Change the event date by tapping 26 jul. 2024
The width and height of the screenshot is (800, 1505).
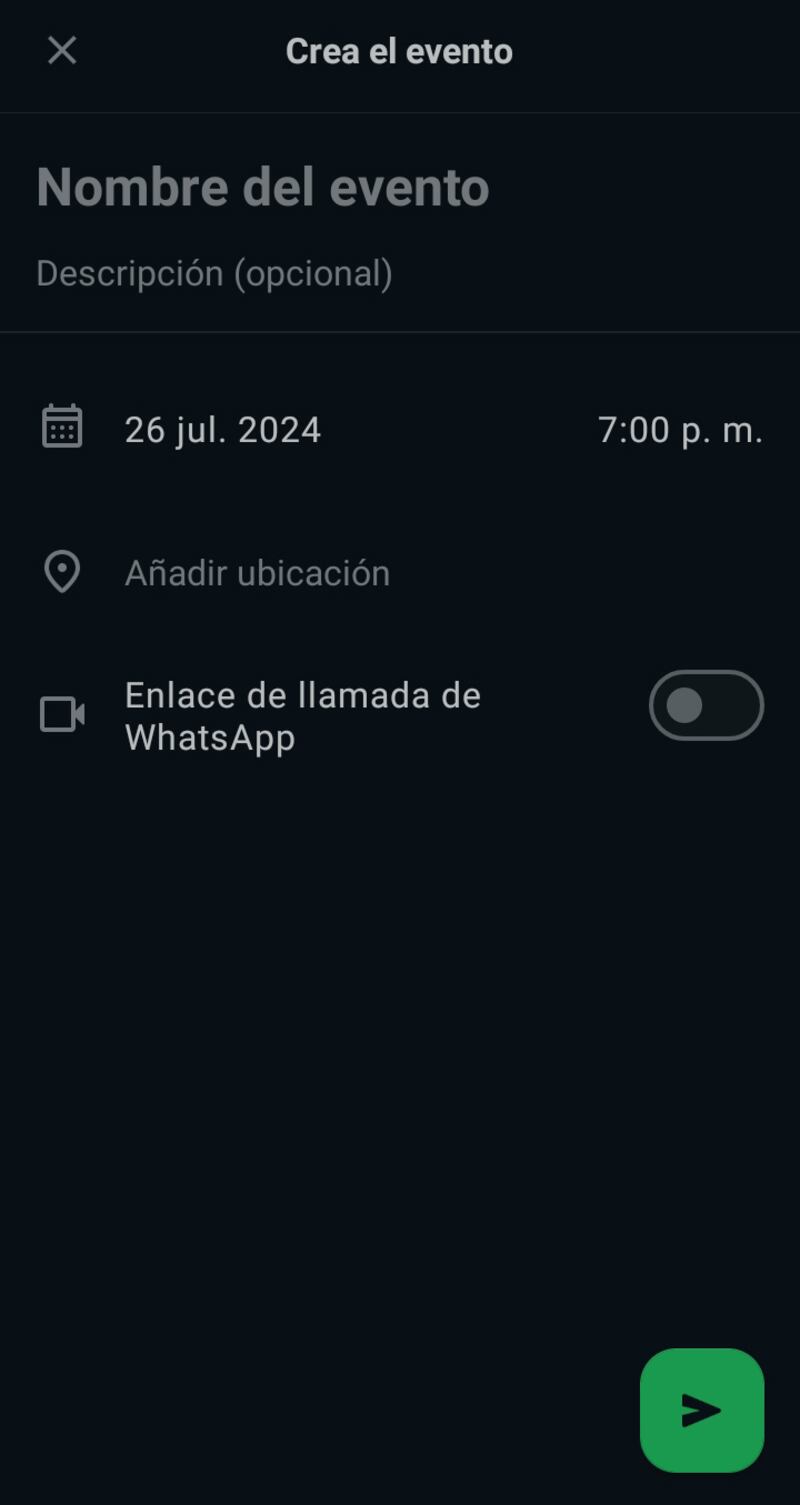222,429
